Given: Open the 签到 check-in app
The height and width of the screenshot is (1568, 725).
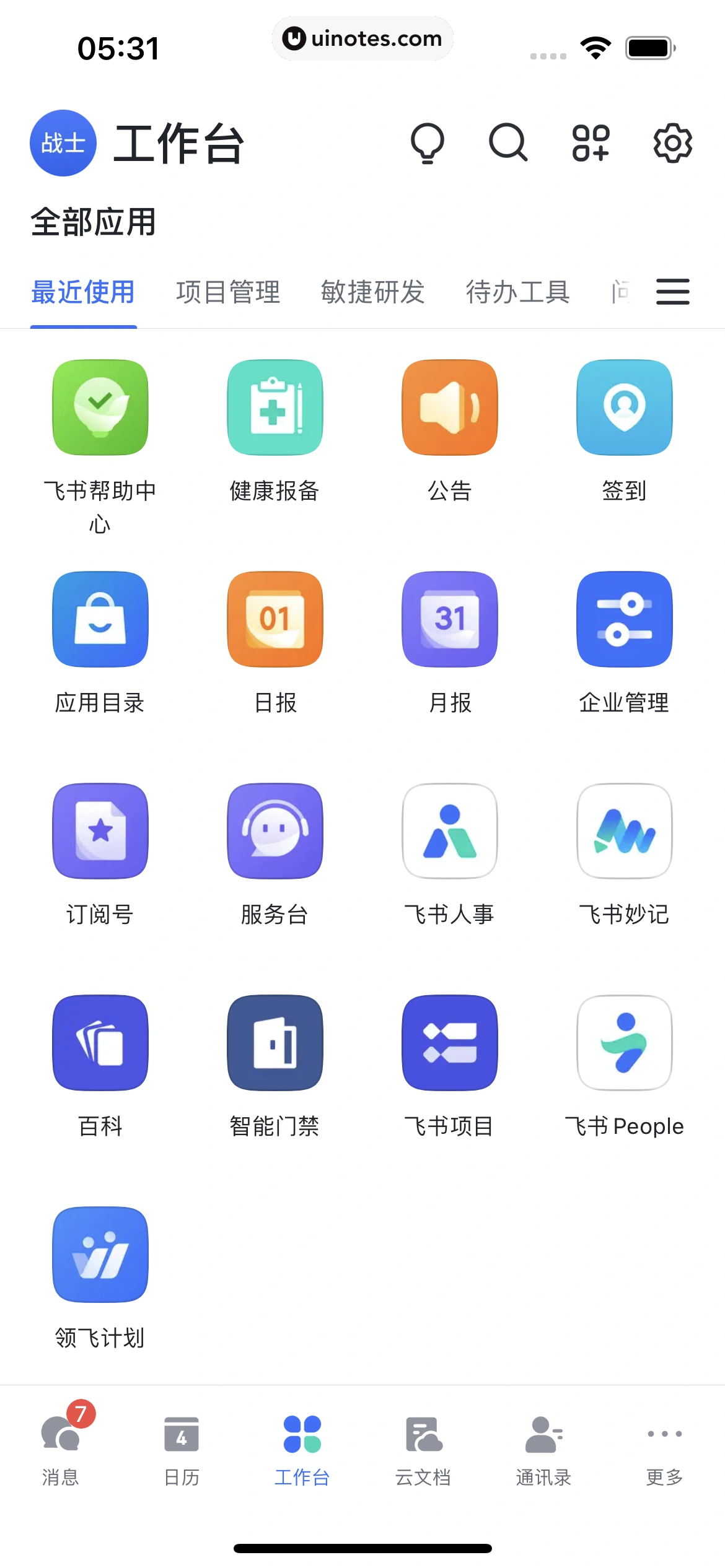Looking at the screenshot, I should [624, 409].
